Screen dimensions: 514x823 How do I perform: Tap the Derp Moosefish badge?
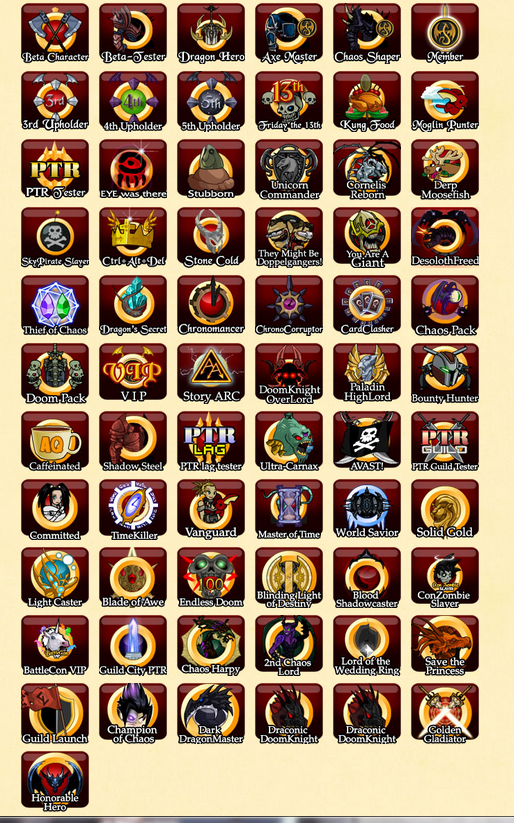coord(445,170)
